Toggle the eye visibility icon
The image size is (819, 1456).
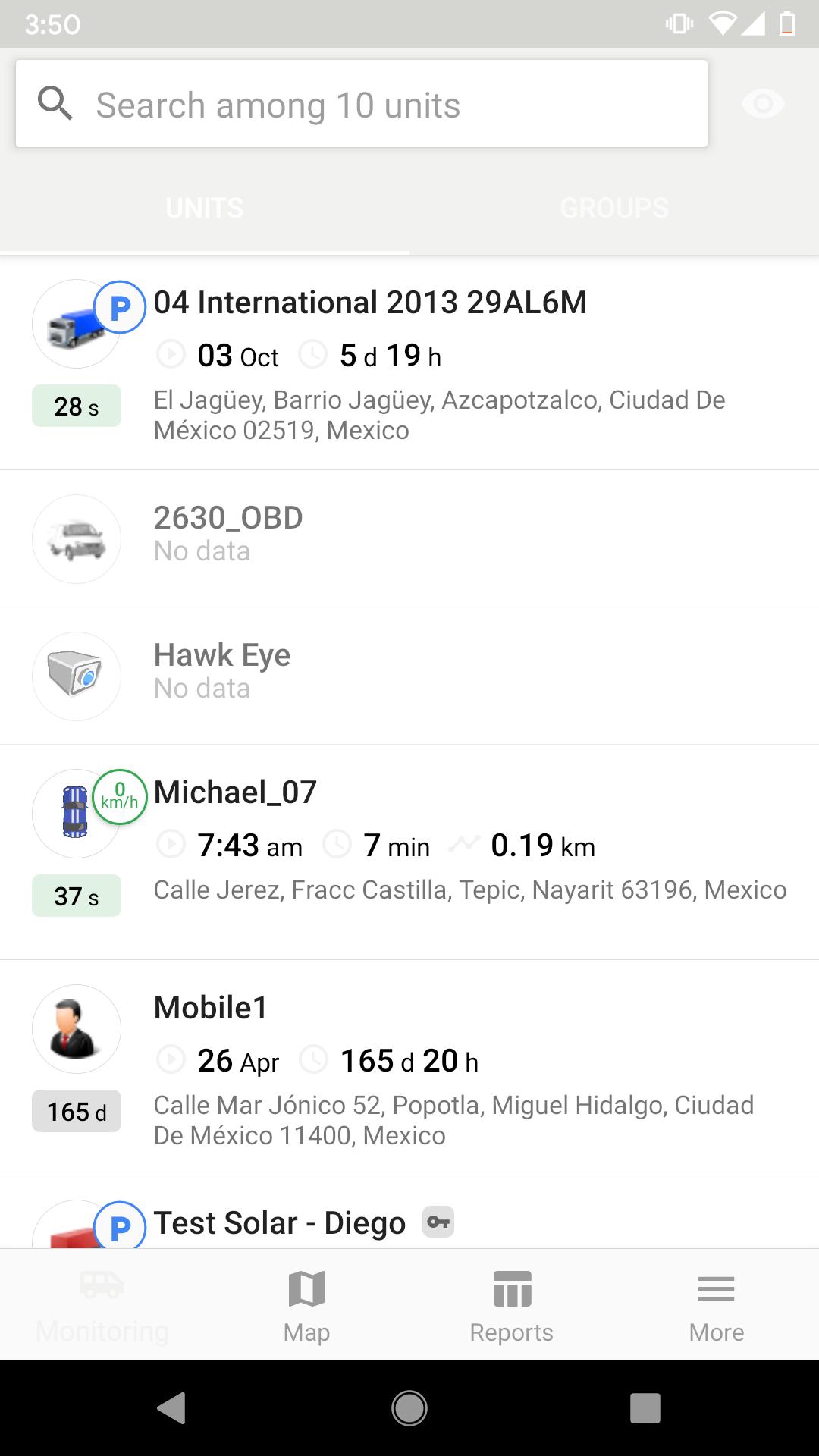(763, 104)
